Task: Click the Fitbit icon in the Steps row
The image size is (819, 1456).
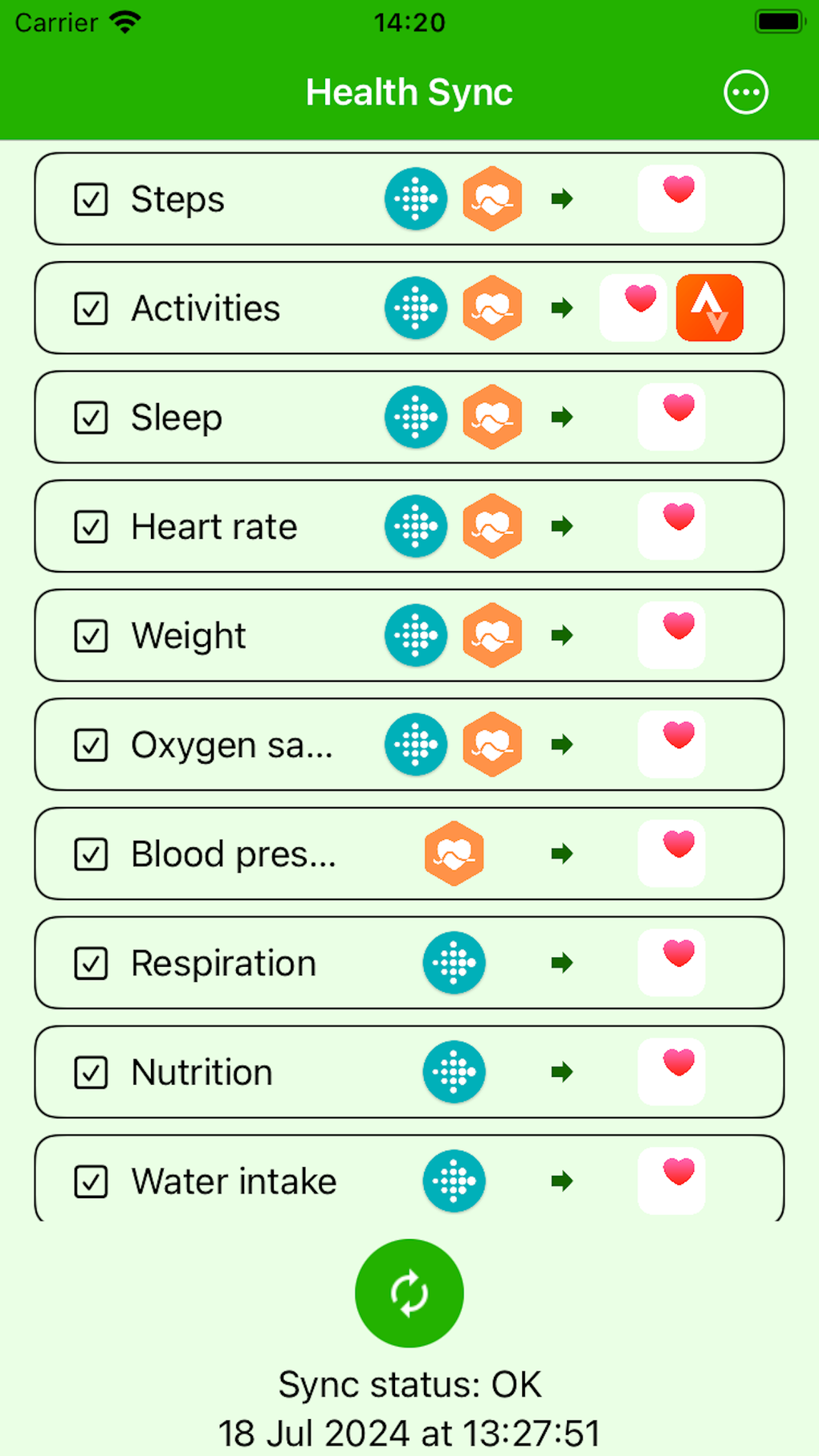Action: click(415, 199)
